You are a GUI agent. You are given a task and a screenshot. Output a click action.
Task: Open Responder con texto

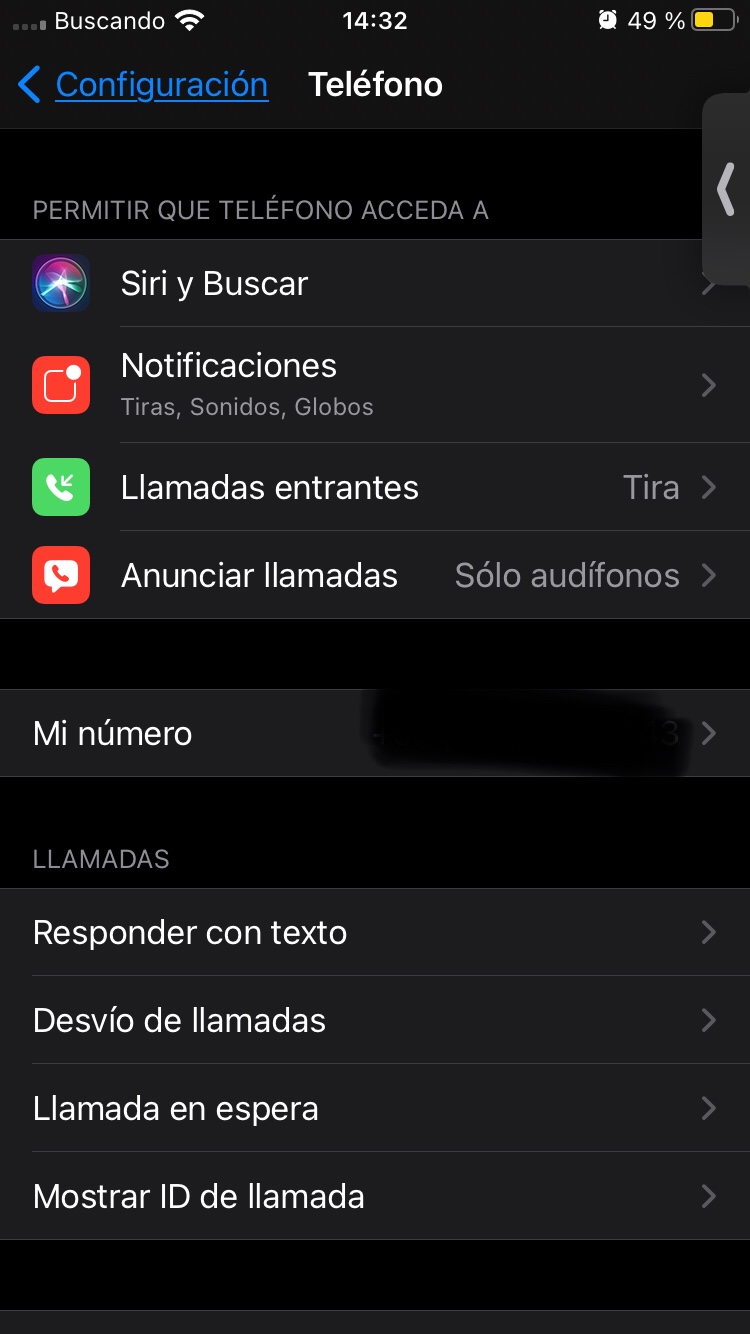point(375,933)
